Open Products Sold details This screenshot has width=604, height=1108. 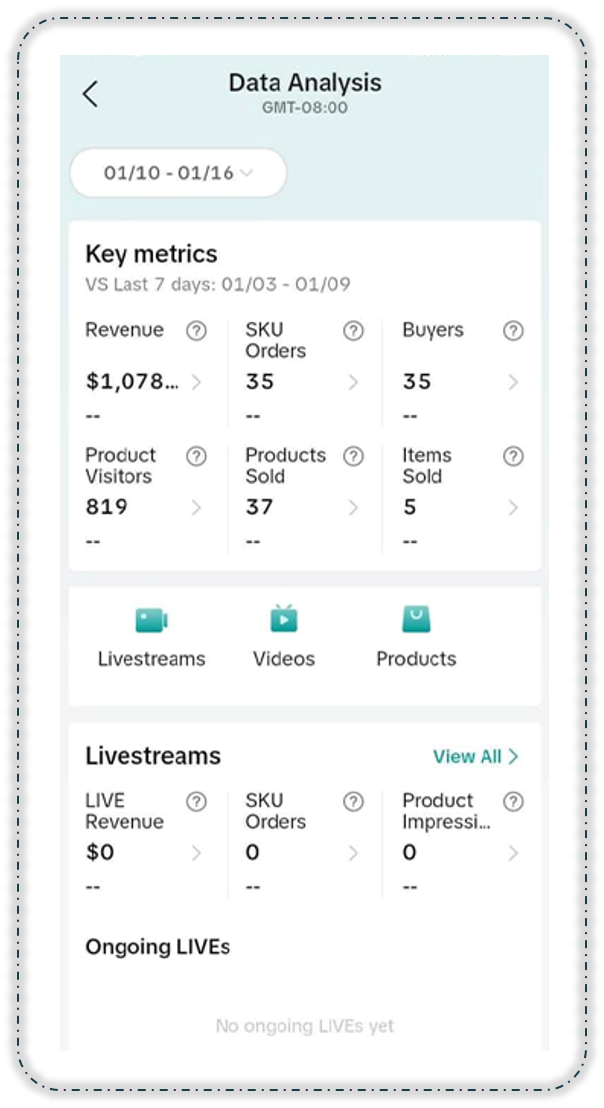[353, 508]
